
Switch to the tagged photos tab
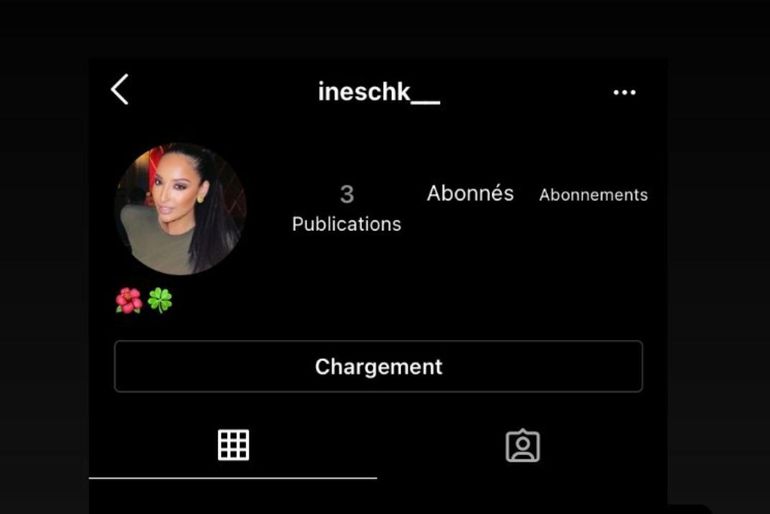pos(522,446)
